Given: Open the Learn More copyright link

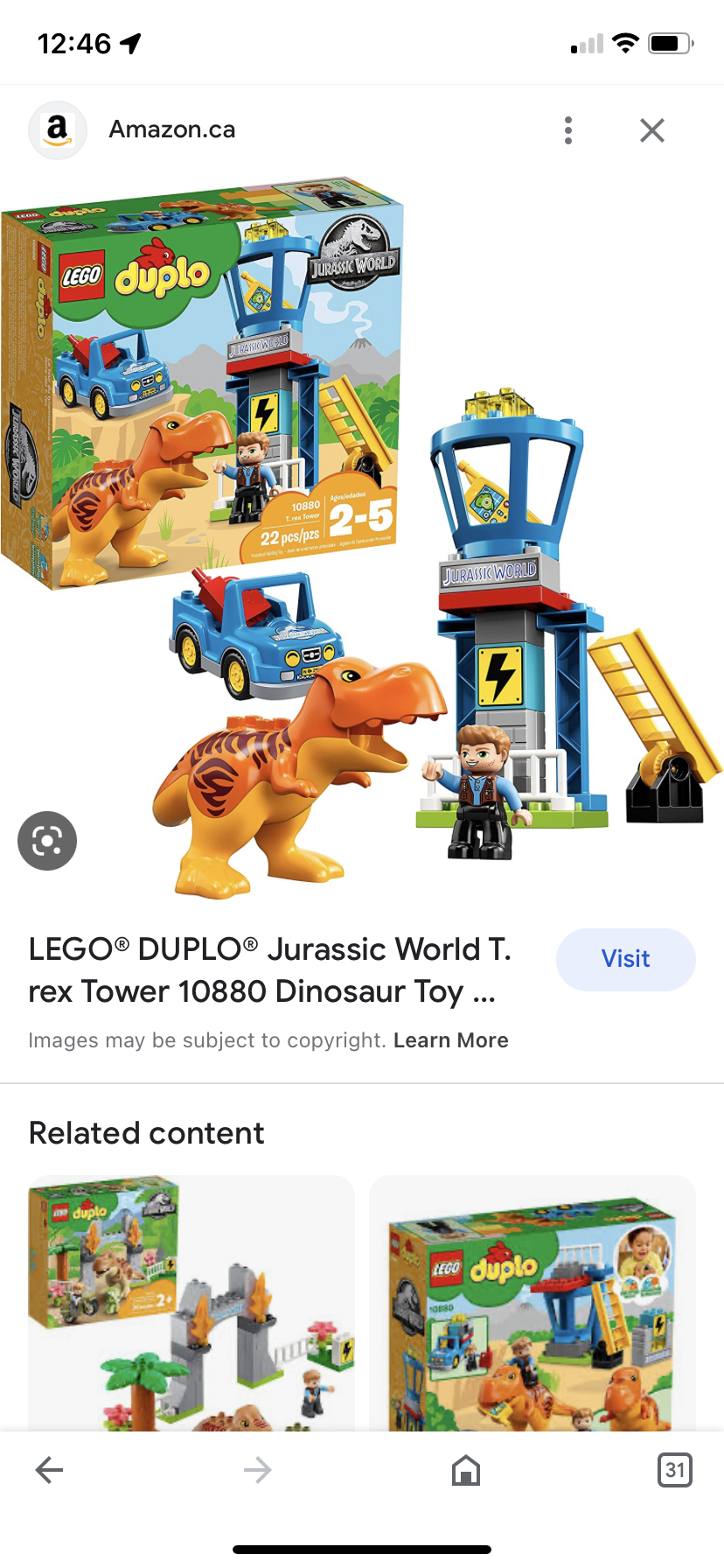Looking at the screenshot, I should [451, 1039].
